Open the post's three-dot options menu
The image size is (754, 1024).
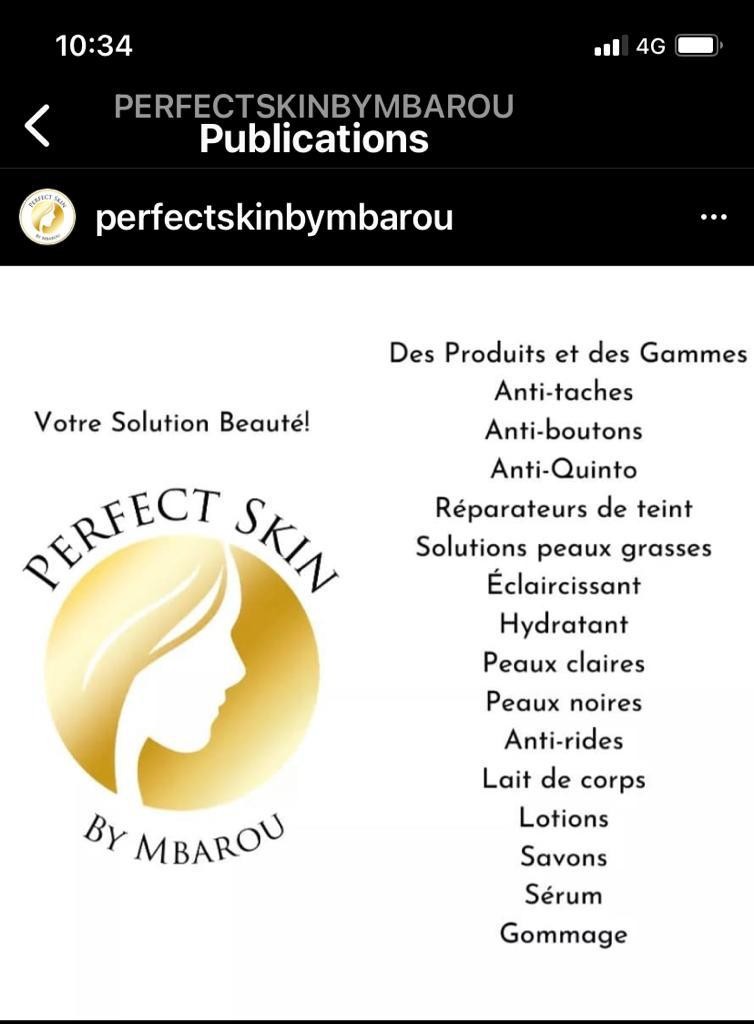click(x=713, y=217)
